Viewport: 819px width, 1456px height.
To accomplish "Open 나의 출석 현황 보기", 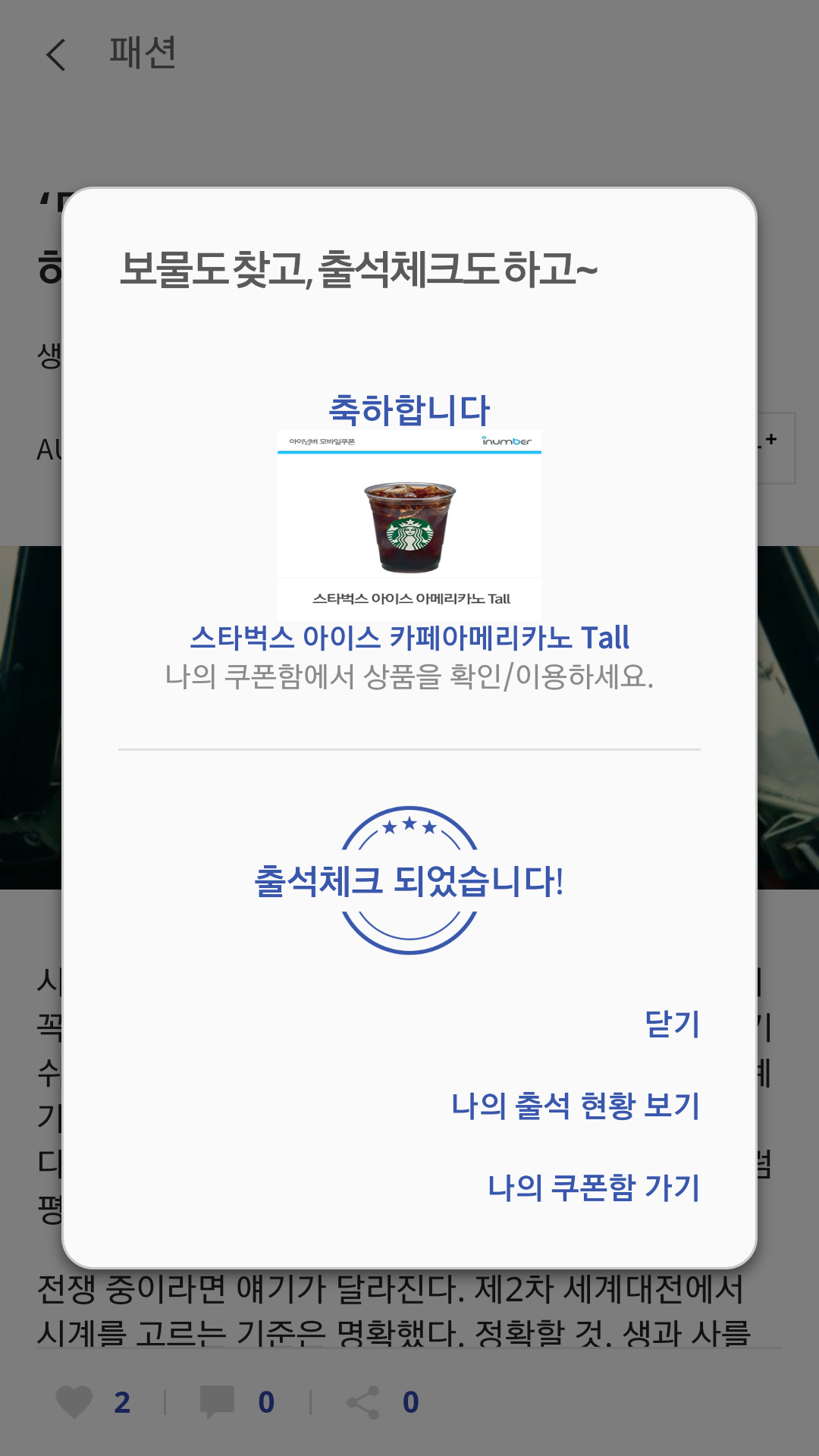I will (x=575, y=1106).
